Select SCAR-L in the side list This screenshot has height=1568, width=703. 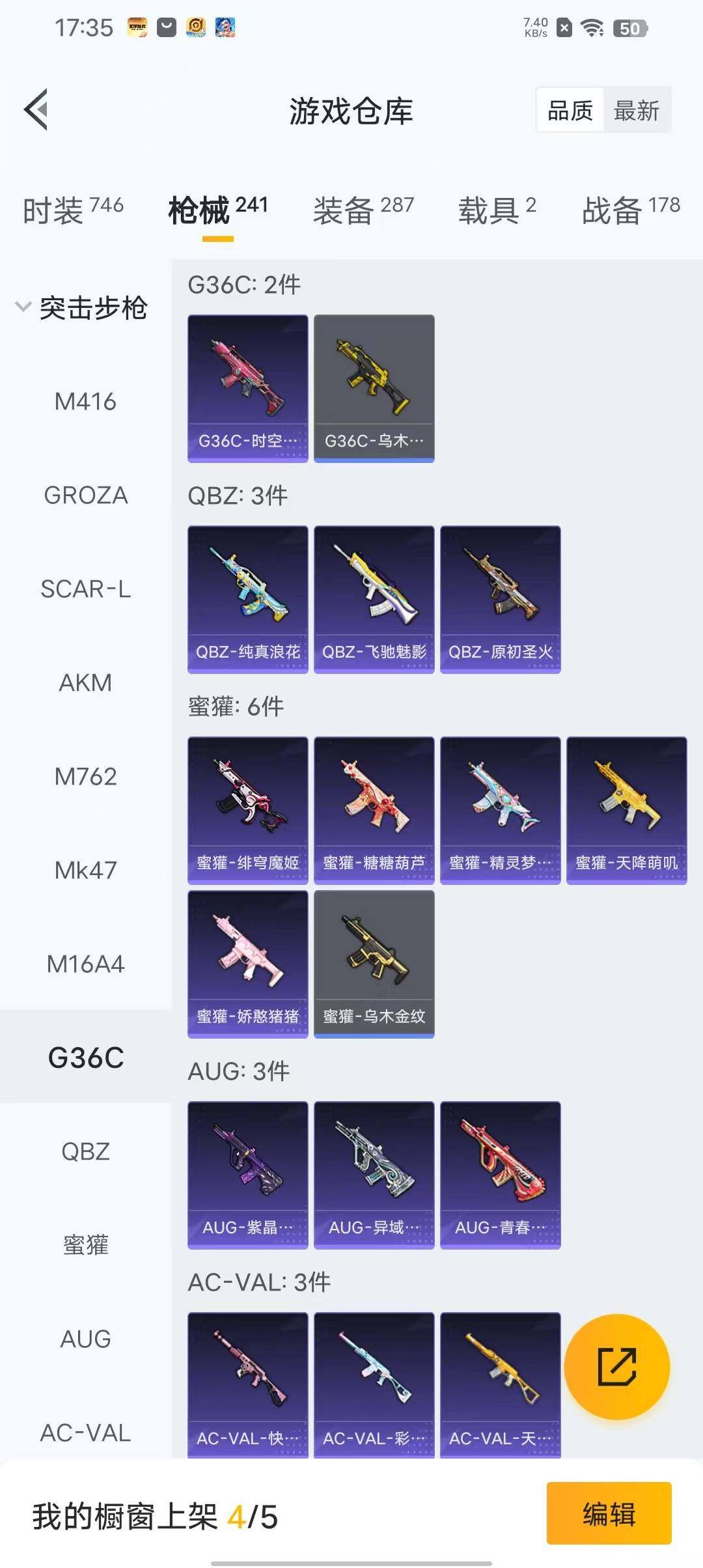85,589
